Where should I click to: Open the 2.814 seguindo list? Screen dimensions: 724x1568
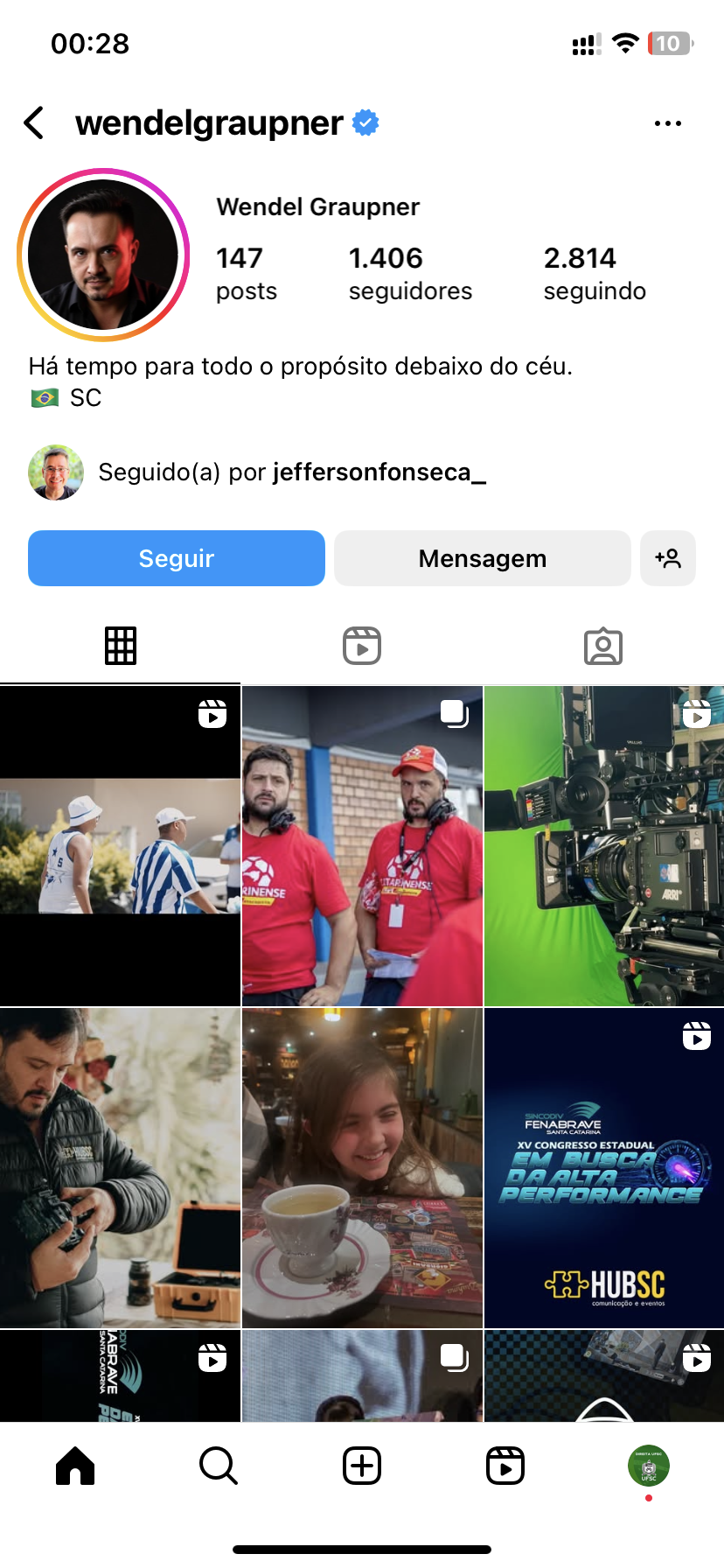[x=595, y=273]
